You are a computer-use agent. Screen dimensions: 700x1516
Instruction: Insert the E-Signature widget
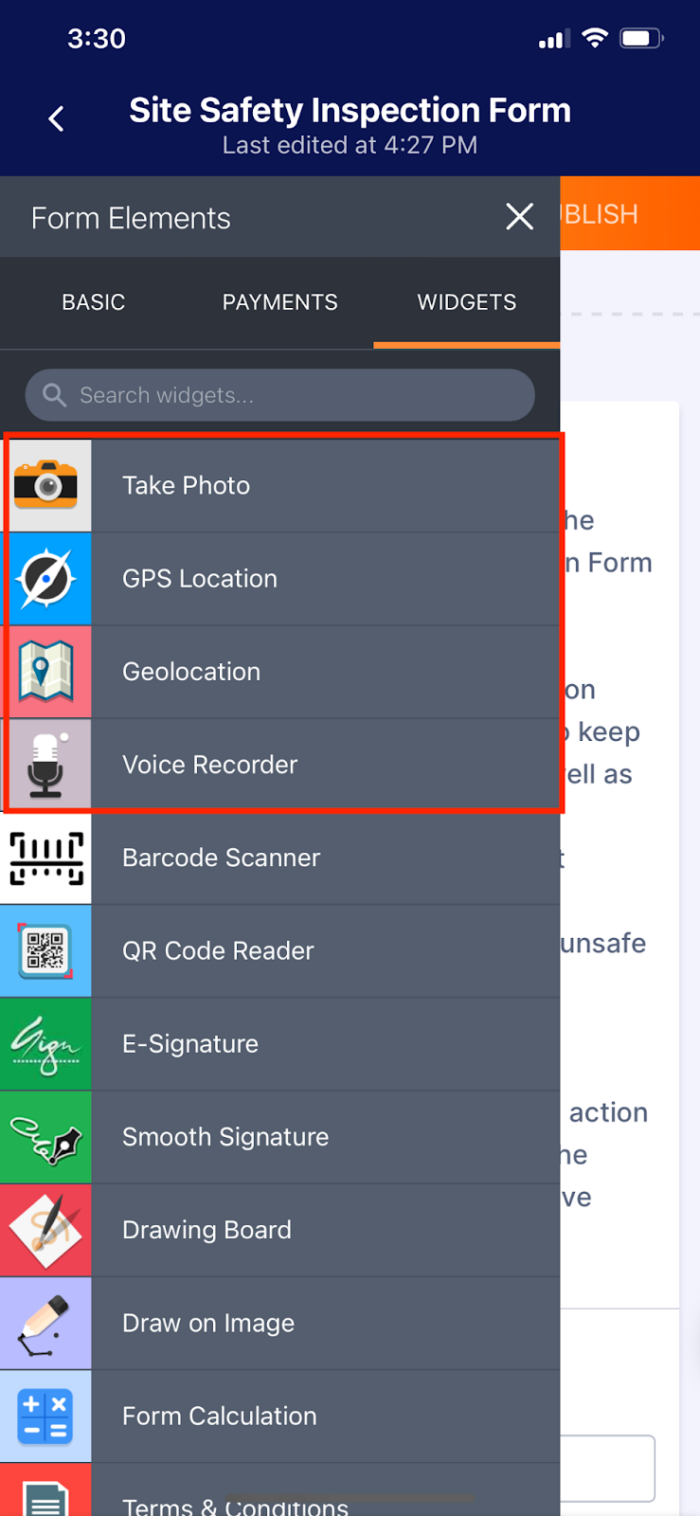[280, 1044]
